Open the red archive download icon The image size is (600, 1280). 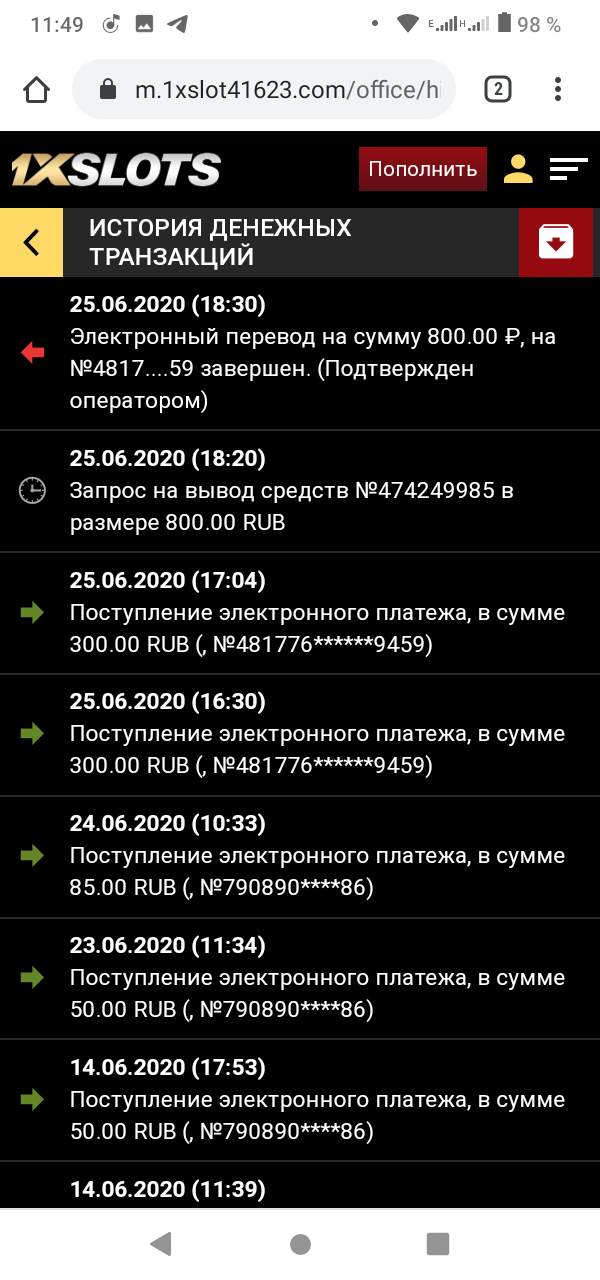pyautogui.click(x=556, y=242)
